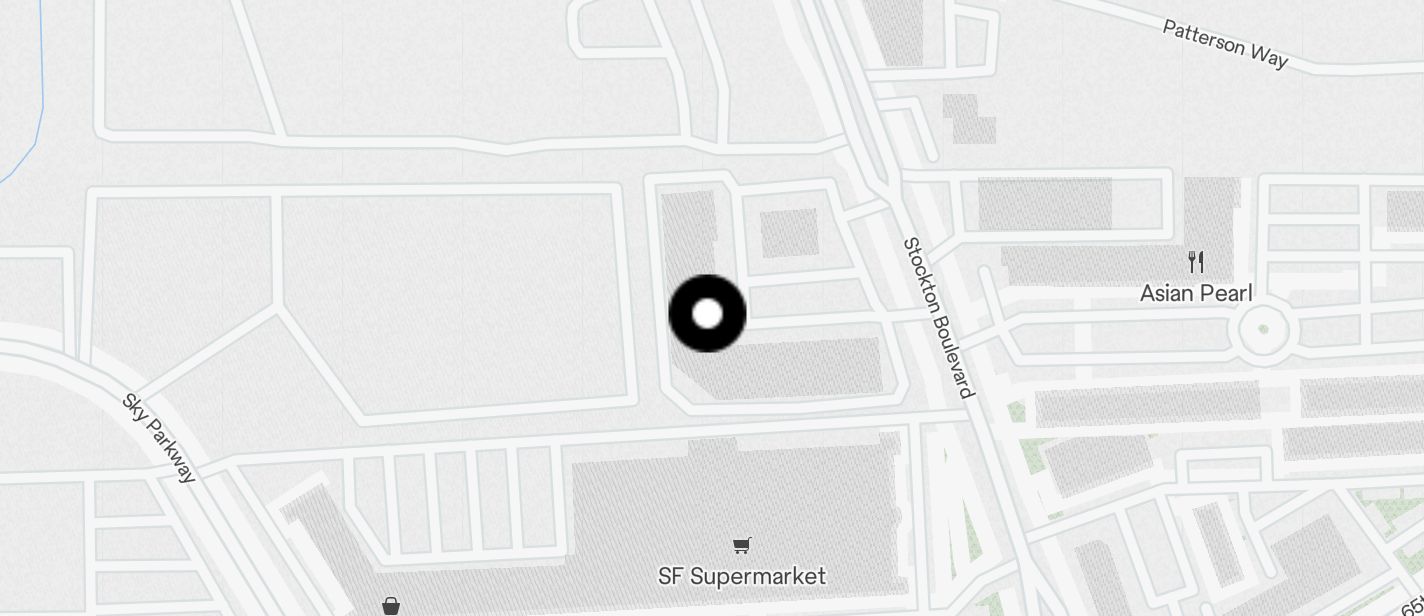Select the black circular location pin
The image size is (1424, 616).
tap(707, 314)
